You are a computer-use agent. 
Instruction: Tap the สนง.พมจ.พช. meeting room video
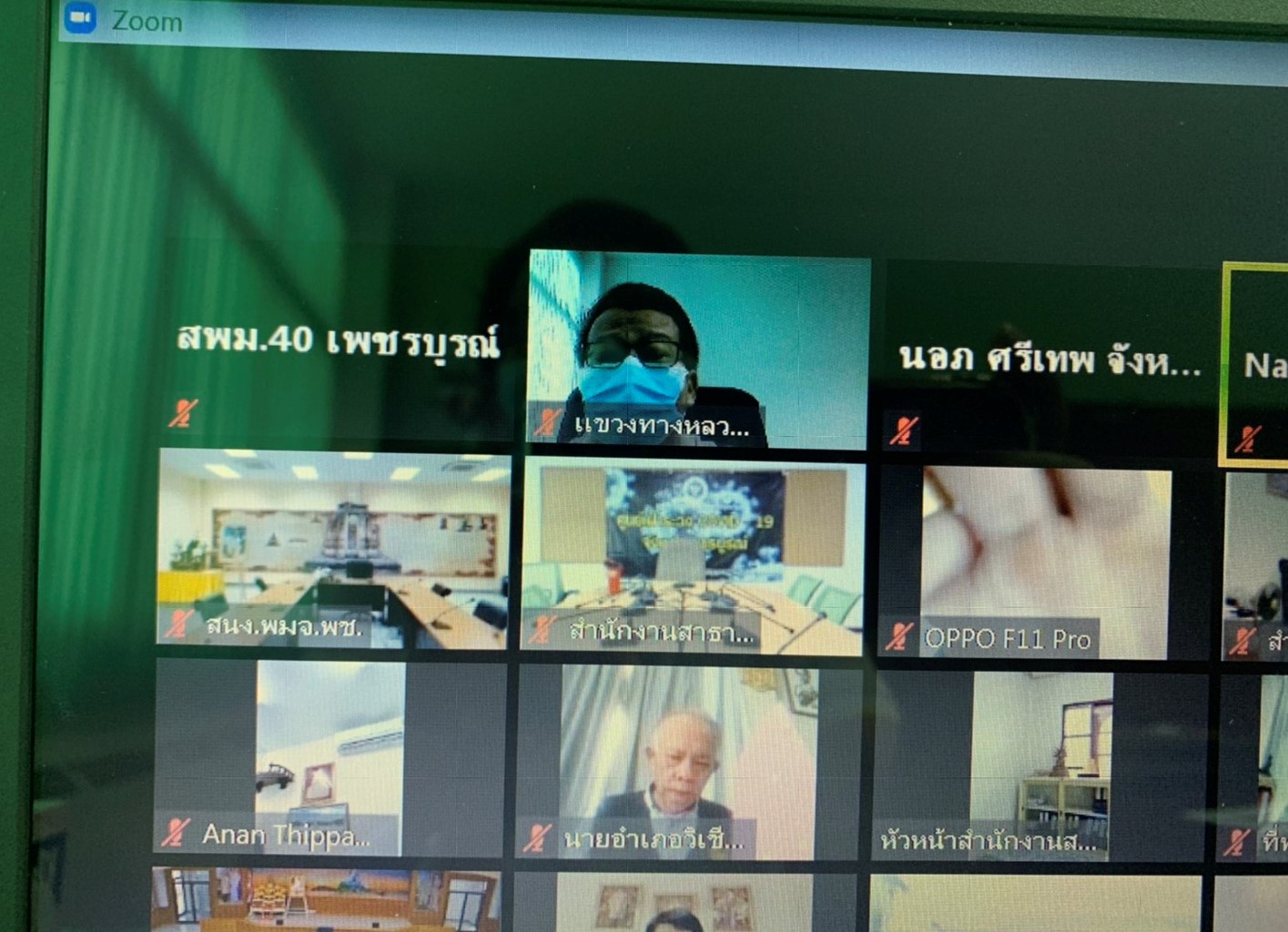(x=332, y=549)
